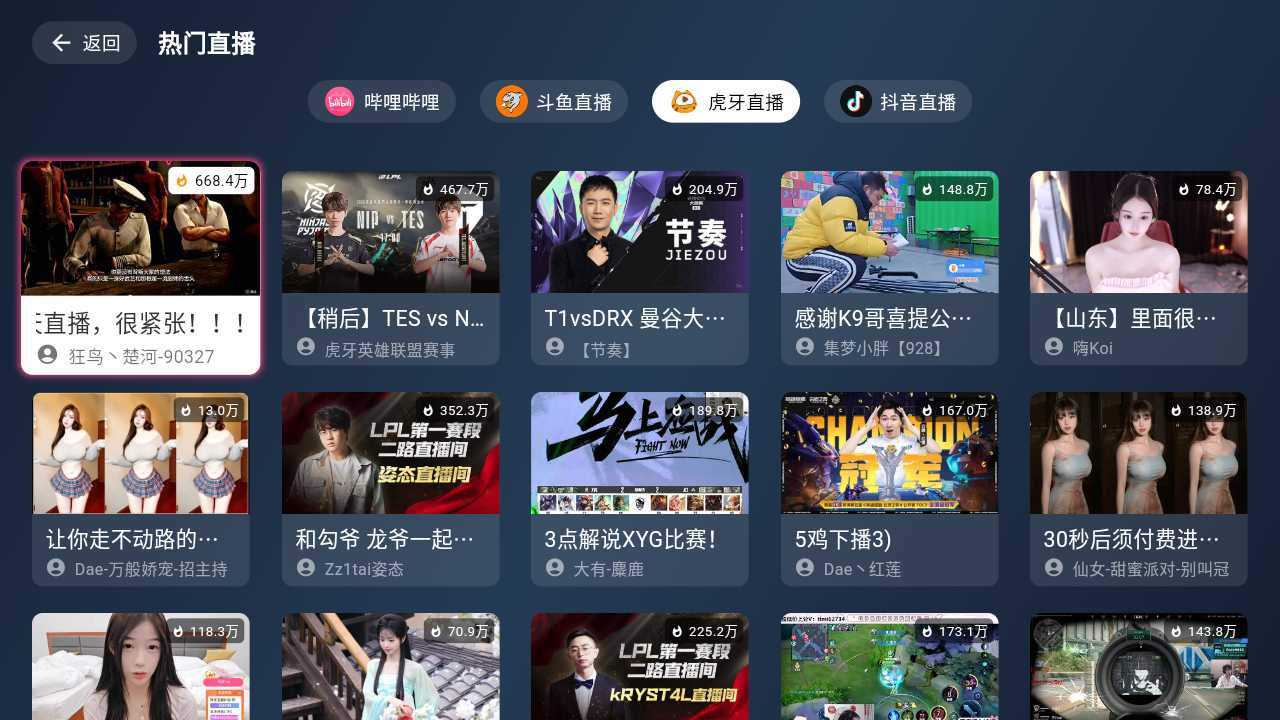Open the stream by 仙女-甜蜜派对-别叫冠
1280x720 pixels.
click(x=1138, y=488)
